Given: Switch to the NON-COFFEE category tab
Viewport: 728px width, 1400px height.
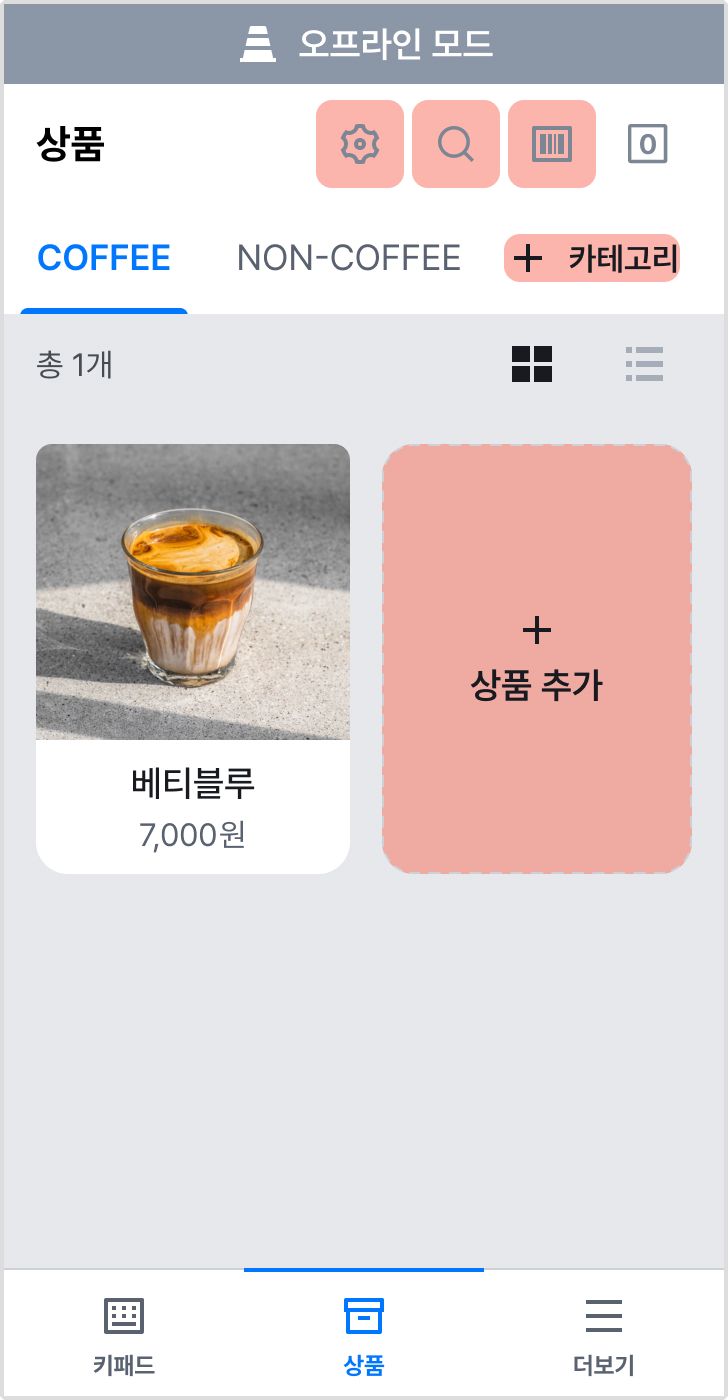Looking at the screenshot, I should (349, 258).
